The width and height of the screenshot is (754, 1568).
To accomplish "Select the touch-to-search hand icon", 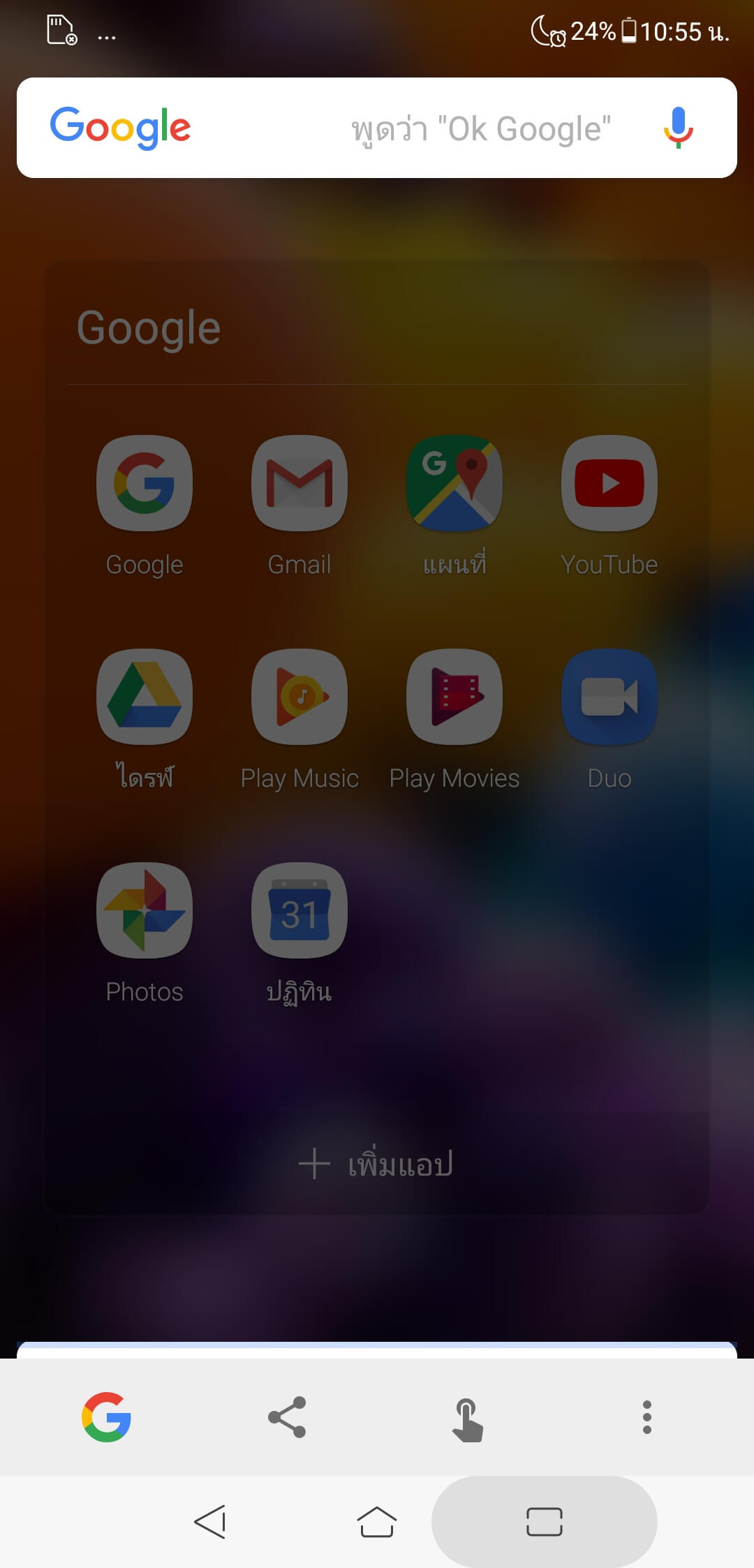I will (x=467, y=1420).
